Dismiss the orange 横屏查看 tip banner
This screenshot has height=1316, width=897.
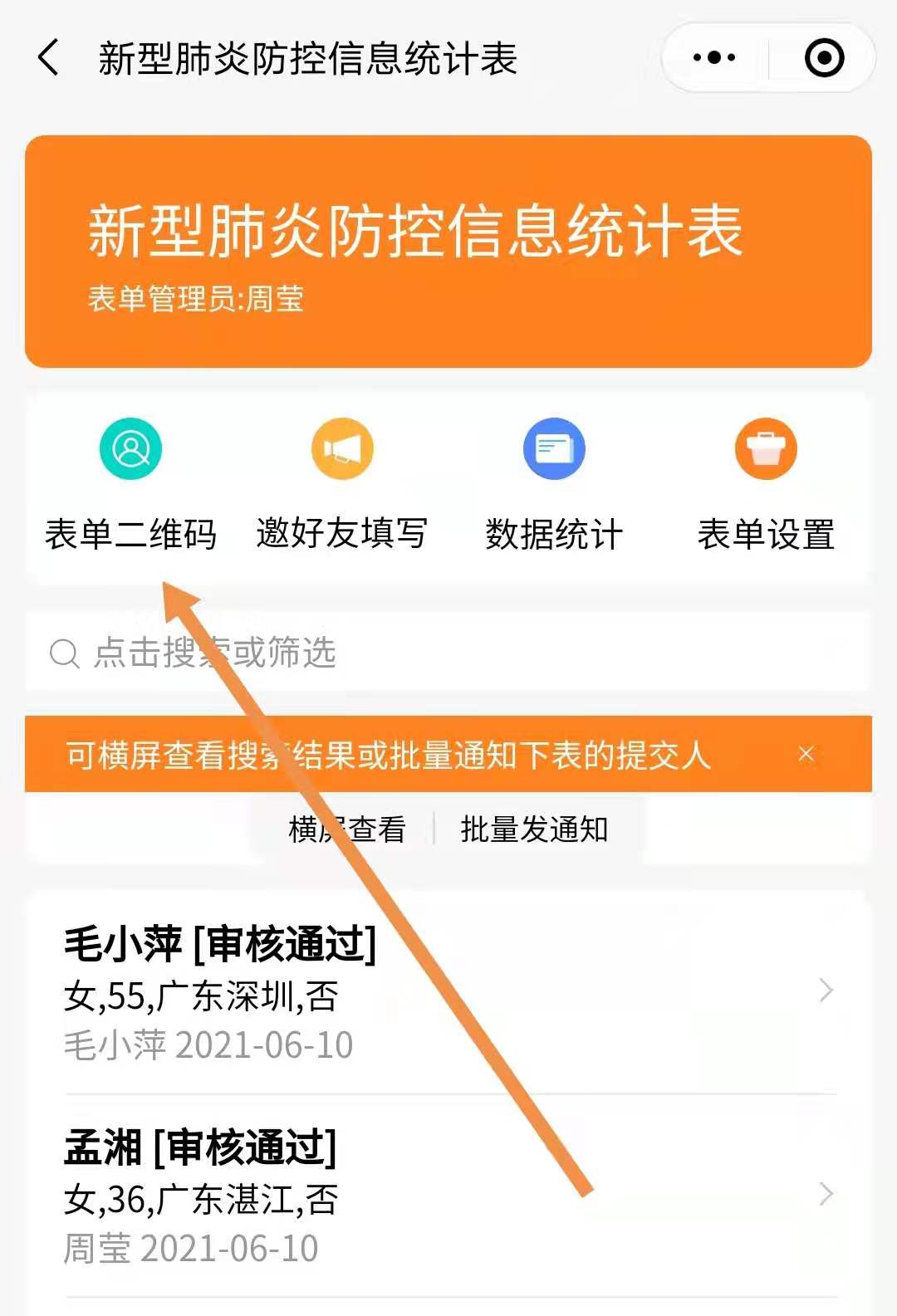[x=806, y=754]
